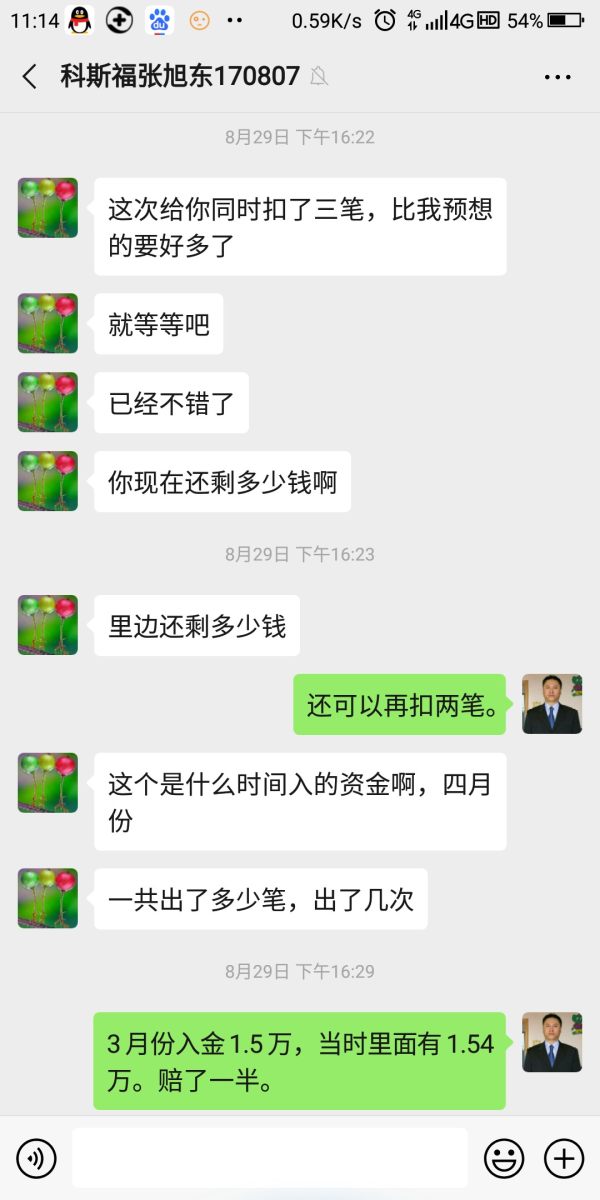
Task: Open the chat overflow menu
Action: (x=557, y=76)
